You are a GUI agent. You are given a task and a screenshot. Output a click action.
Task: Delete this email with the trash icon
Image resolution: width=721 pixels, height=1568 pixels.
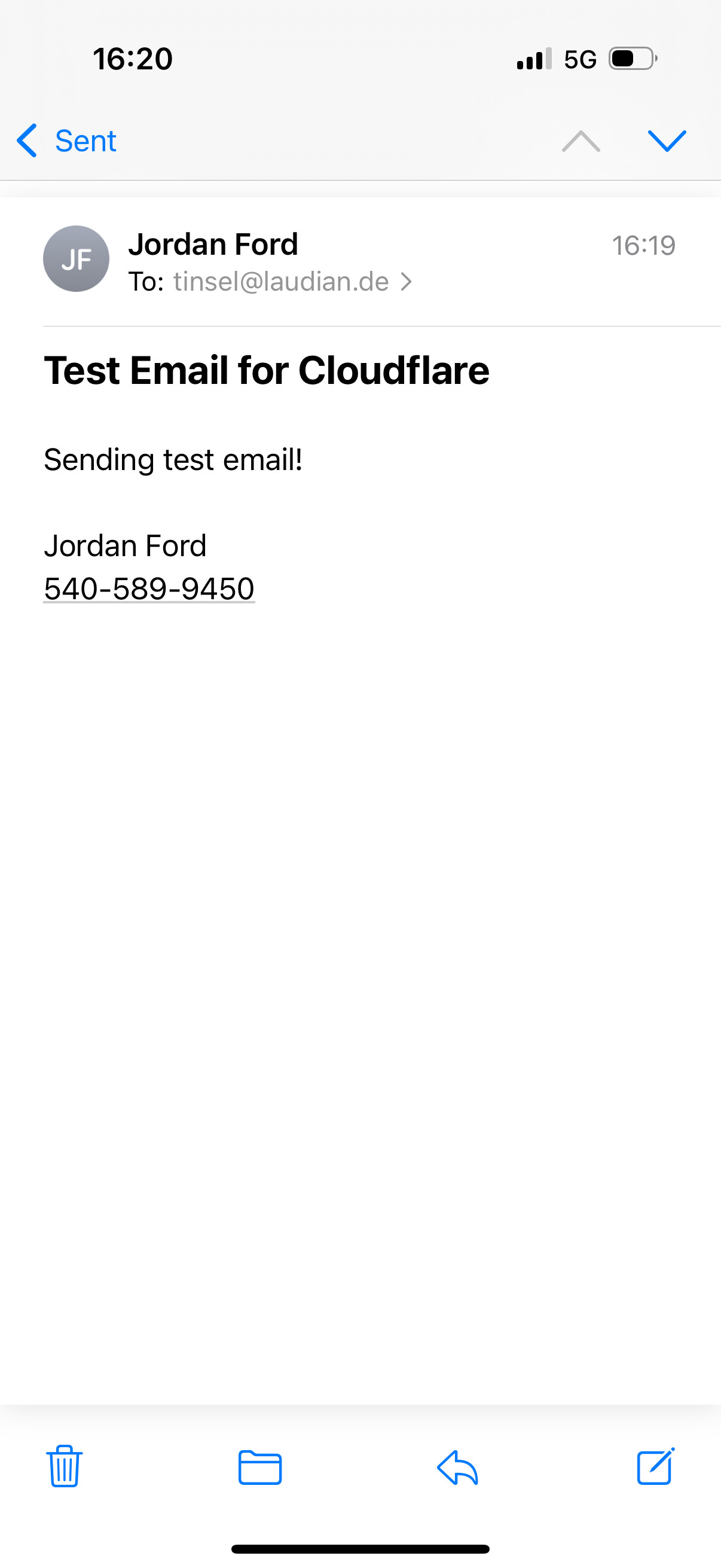pos(64,1466)
